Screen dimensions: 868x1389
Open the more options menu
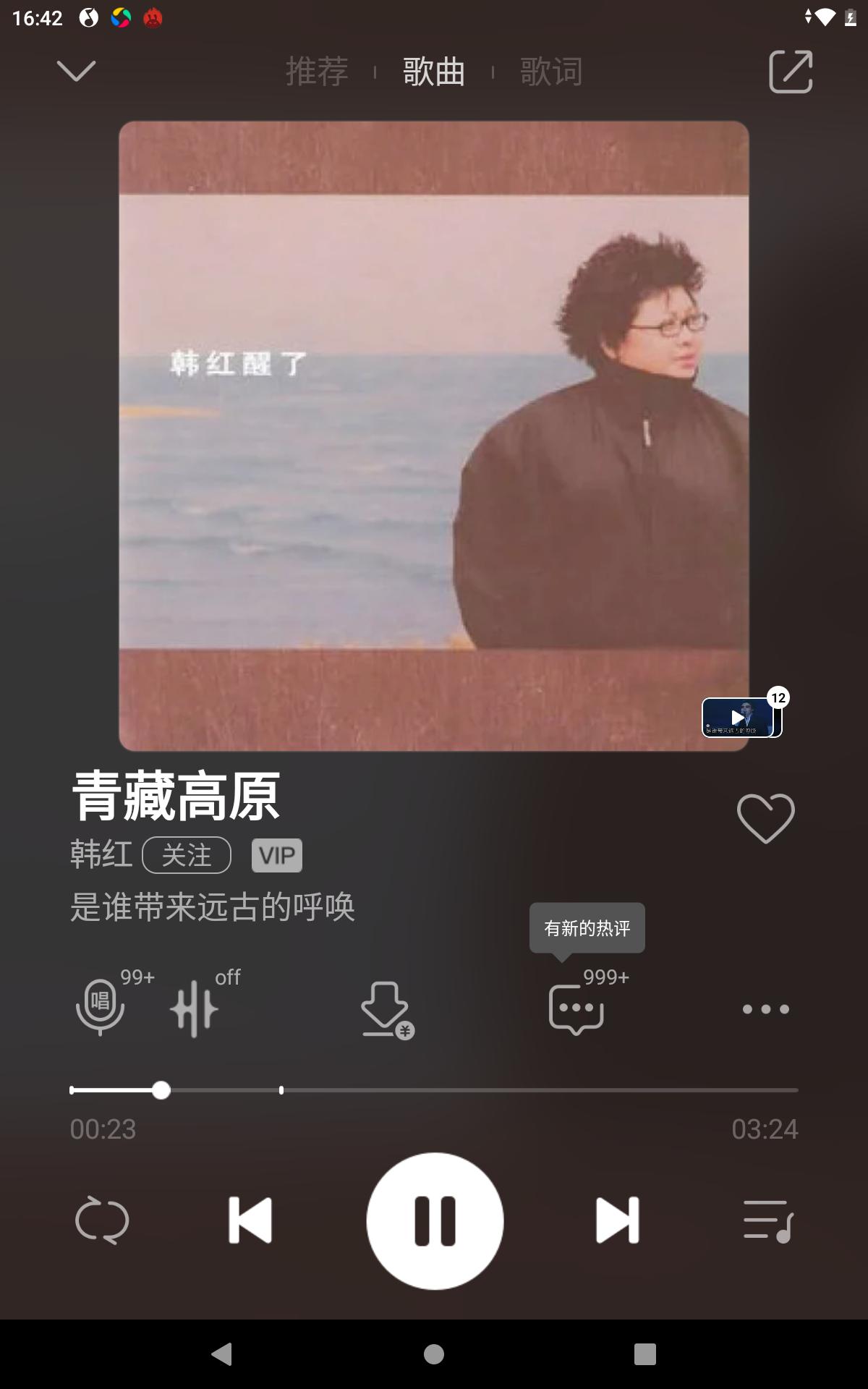coord(766,1008)
